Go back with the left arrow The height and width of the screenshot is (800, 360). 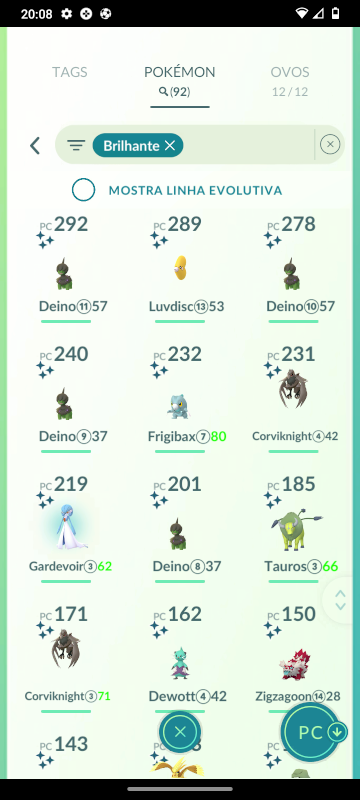tap(35, 146)
